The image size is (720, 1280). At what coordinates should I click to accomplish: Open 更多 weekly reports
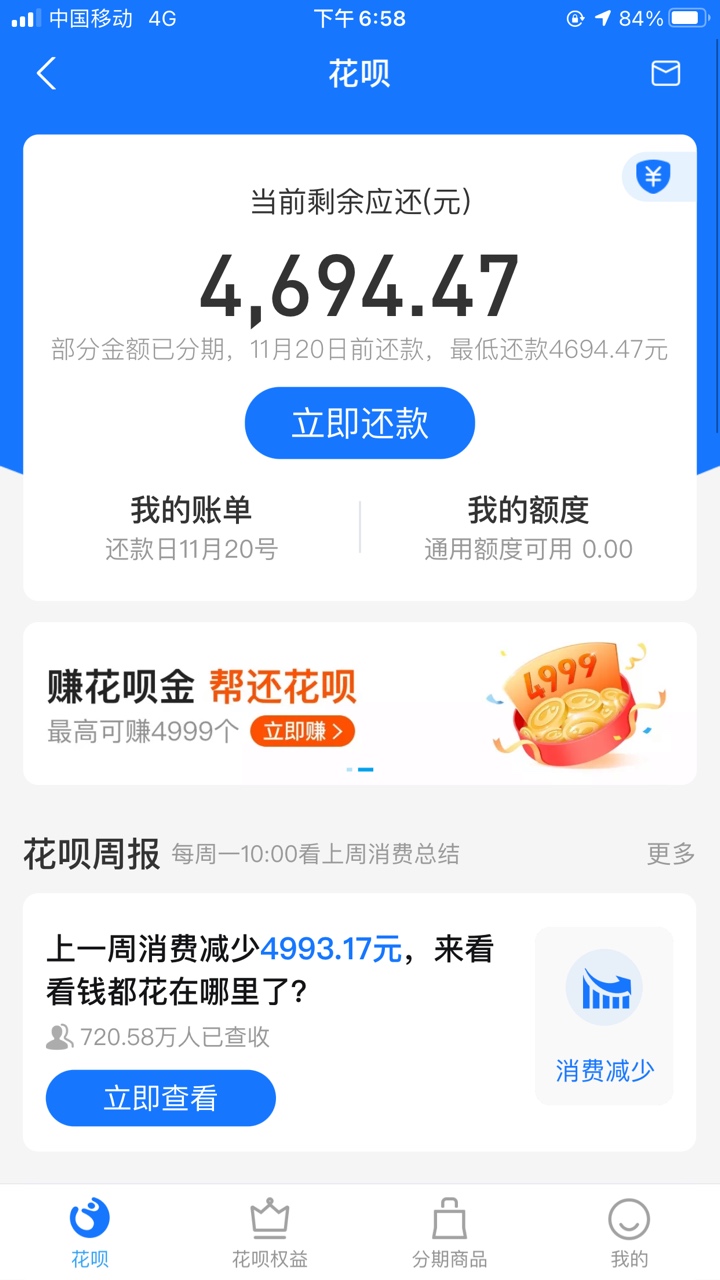pos(671,854)
